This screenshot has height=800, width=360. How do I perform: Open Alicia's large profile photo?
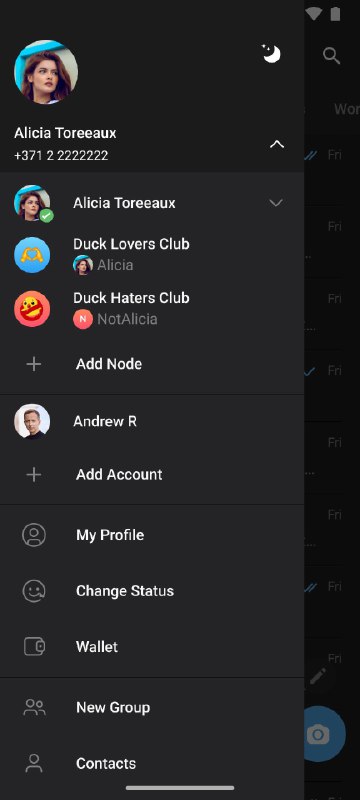pos(46,72)
